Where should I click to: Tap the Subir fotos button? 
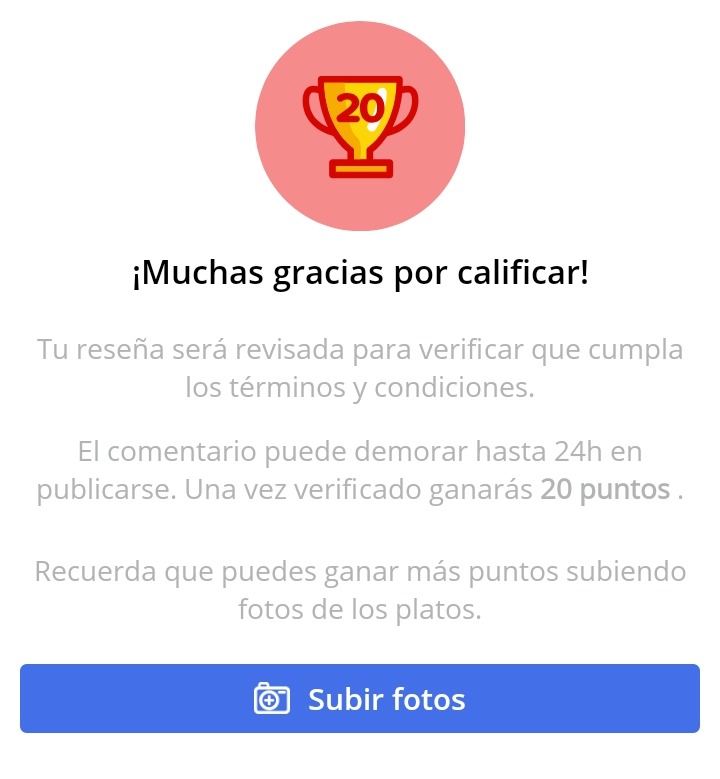click(x=360, y=699)
